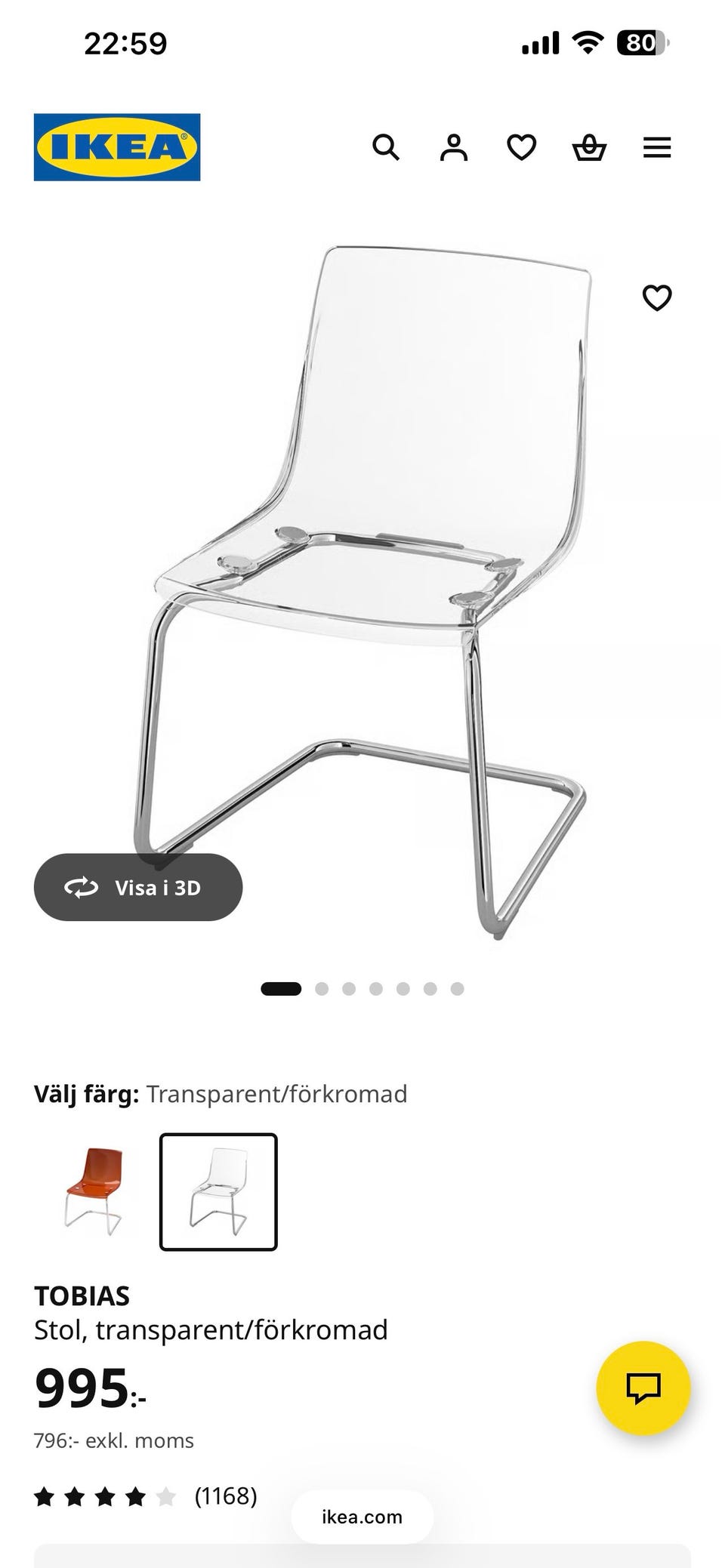This screenshot has height=1568, width=725.
Task: Open the hamburger menu
Action: click(657, 147)
